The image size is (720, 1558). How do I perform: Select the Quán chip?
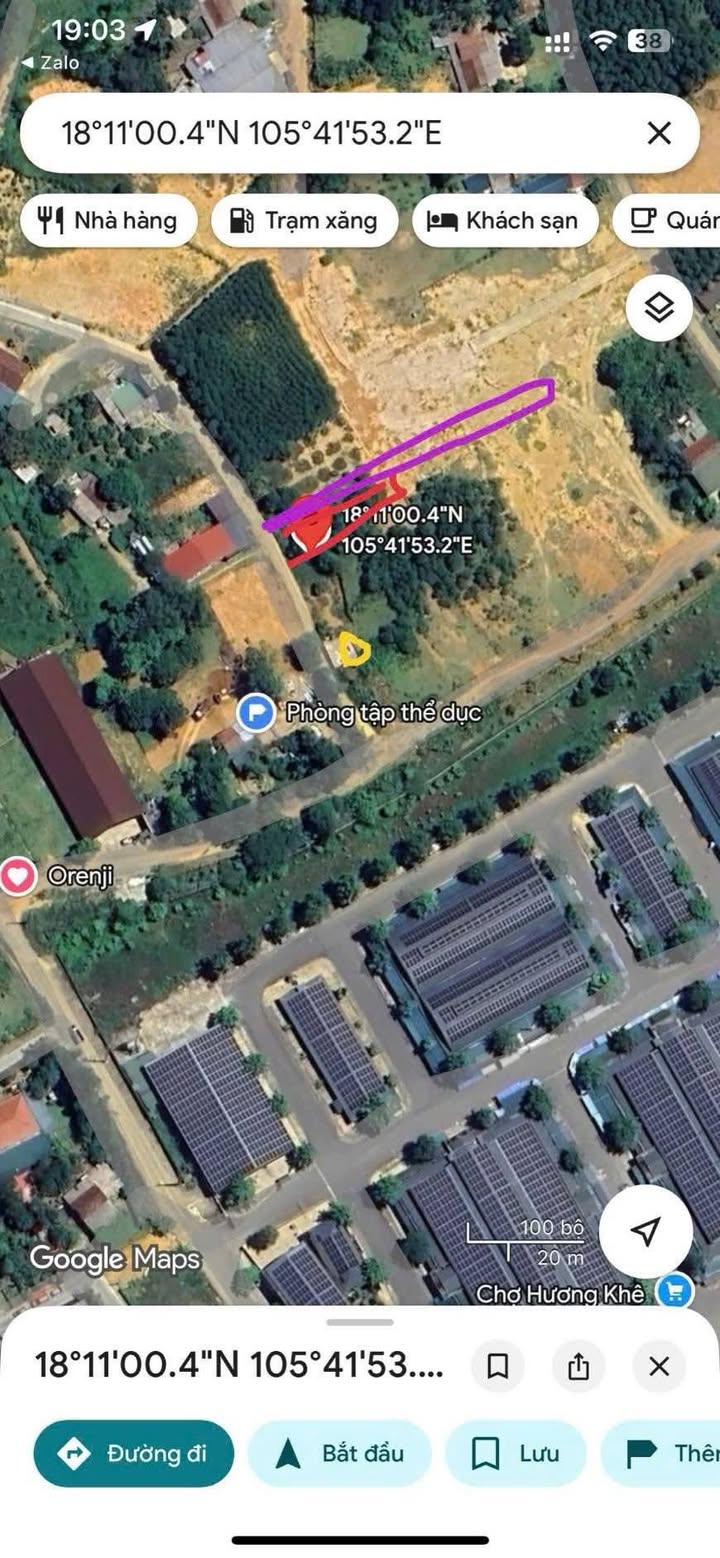tap(670, 221)
